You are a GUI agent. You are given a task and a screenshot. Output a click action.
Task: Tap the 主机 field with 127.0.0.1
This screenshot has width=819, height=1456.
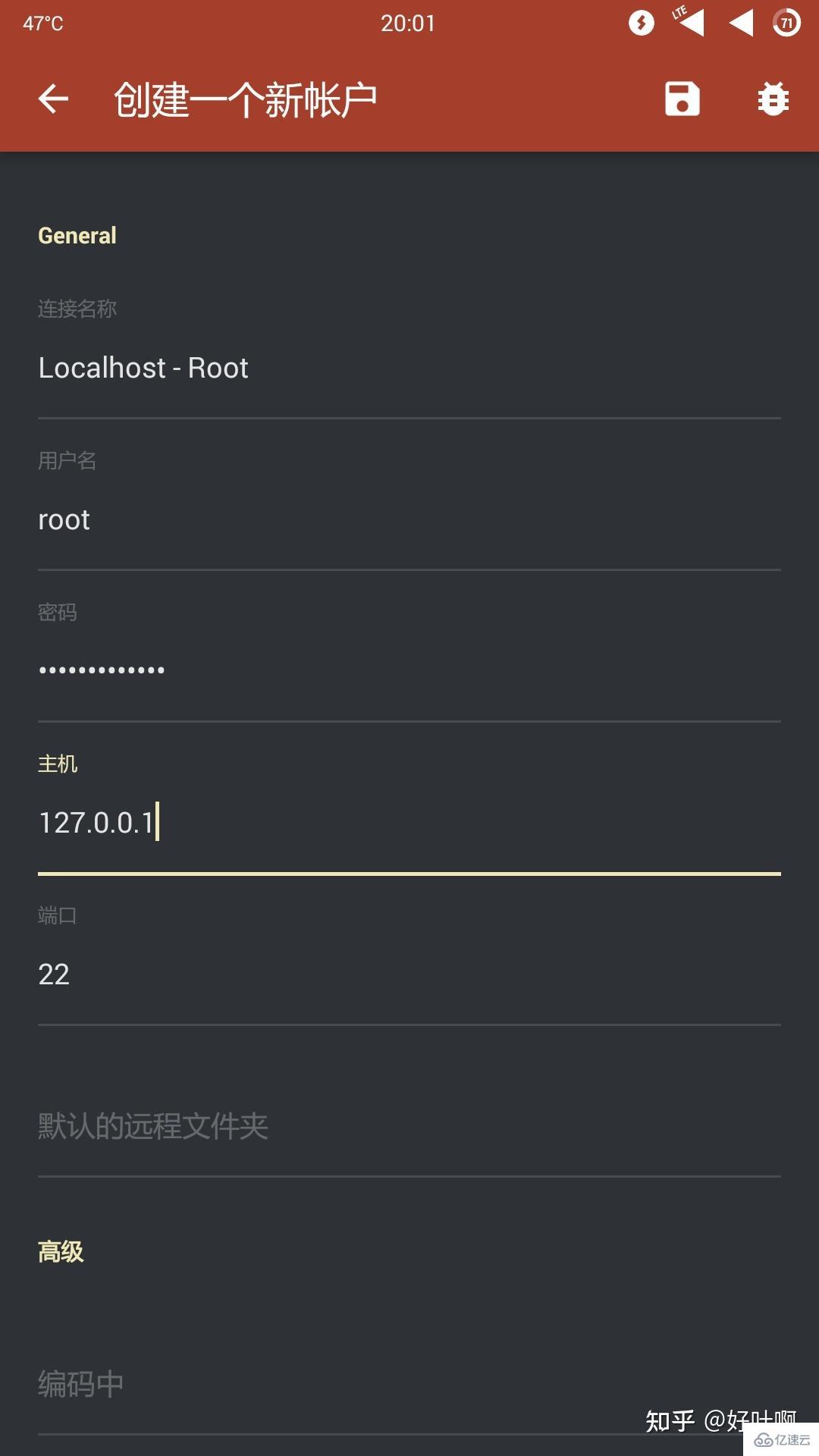click(409, 824)
